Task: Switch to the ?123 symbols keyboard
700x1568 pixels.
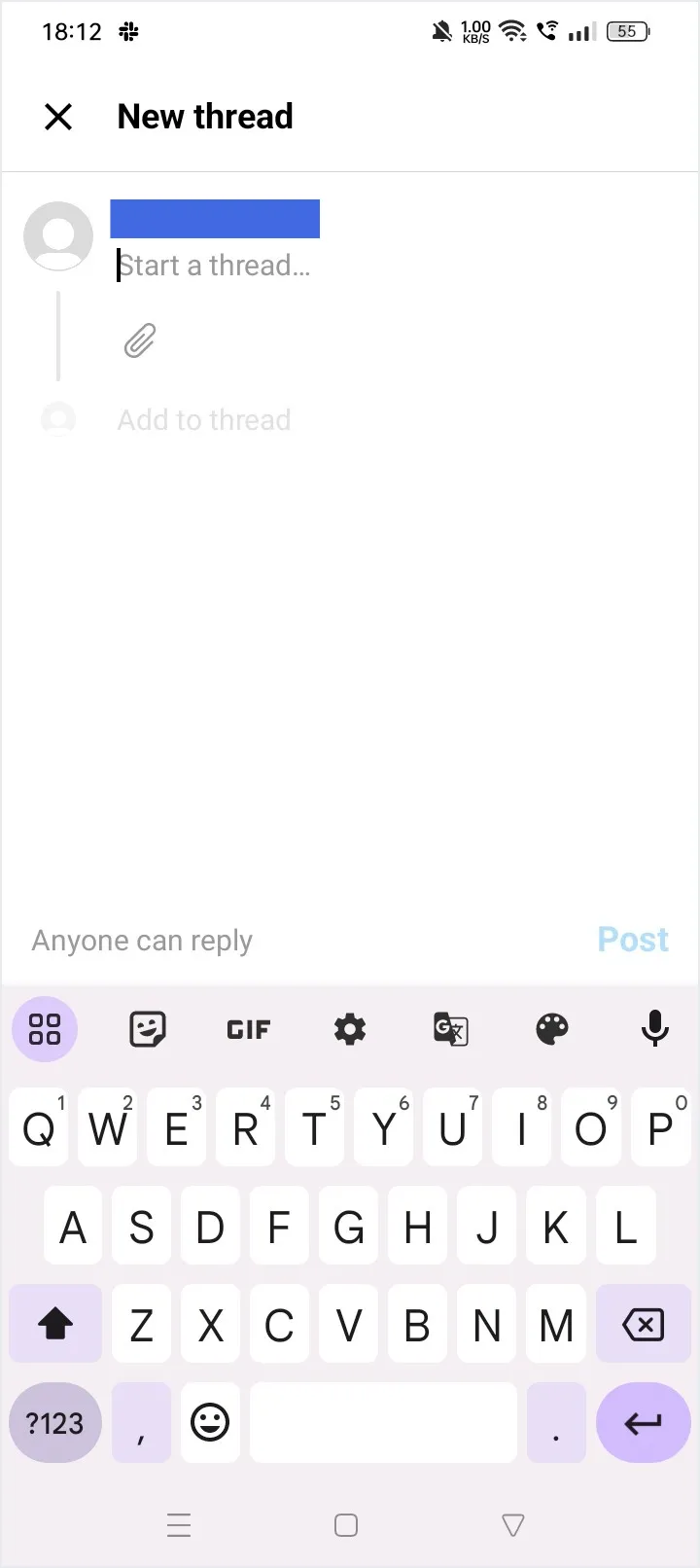Action: pyautogui.click(x=54, y=1423)
